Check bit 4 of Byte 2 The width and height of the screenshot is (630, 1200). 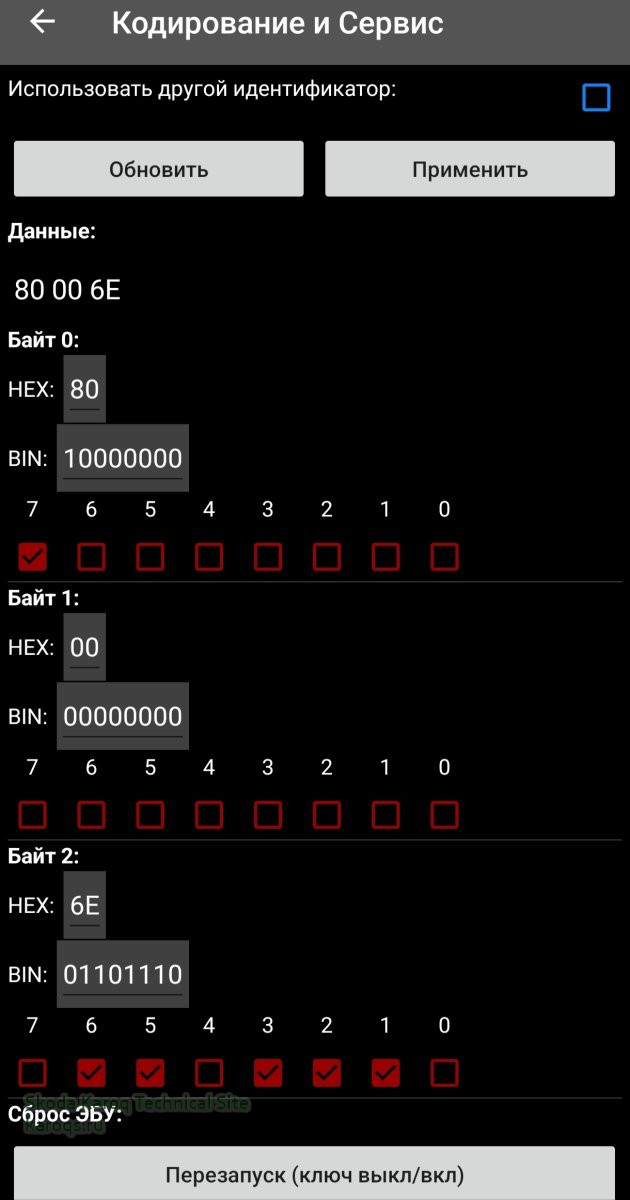click(x=209, y=1073)
